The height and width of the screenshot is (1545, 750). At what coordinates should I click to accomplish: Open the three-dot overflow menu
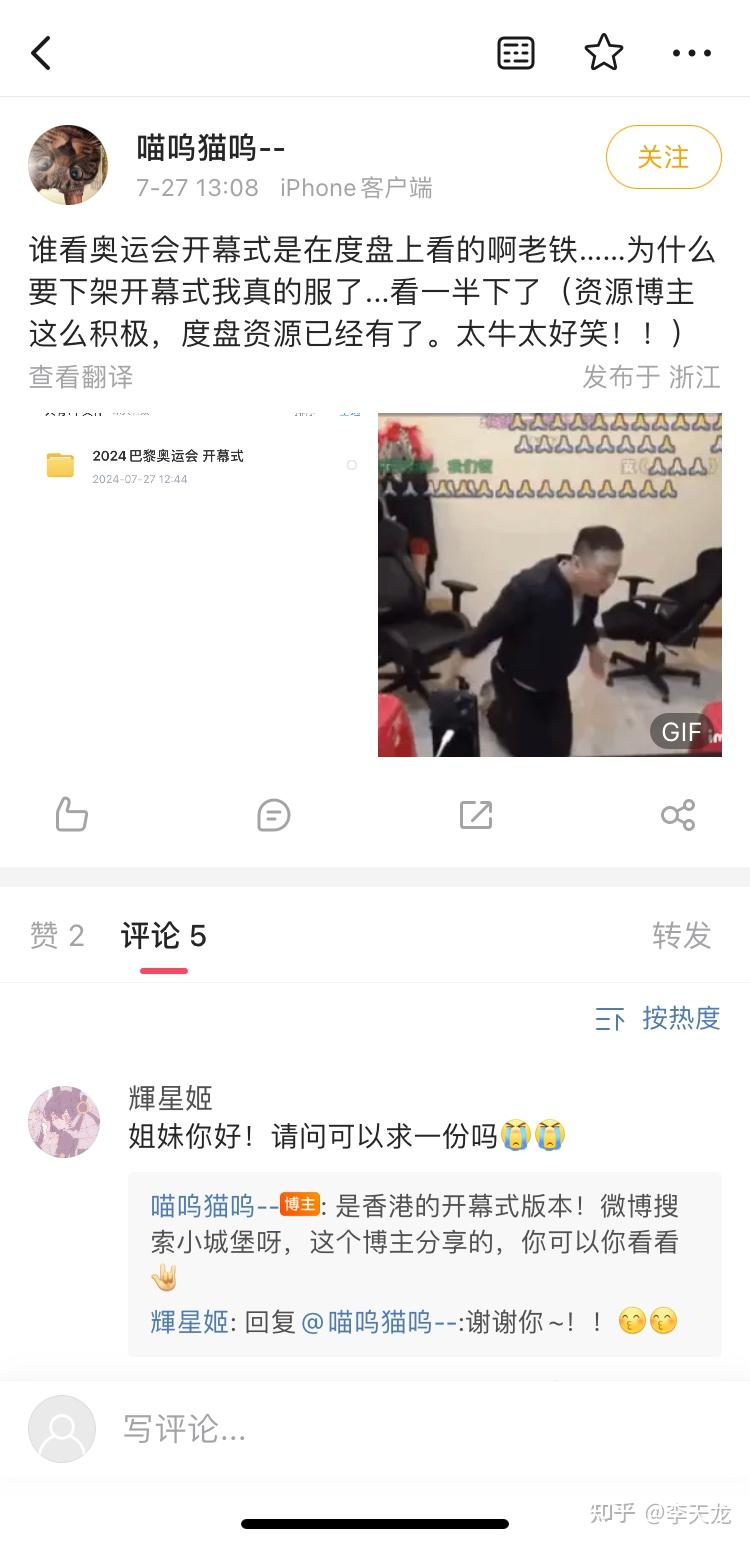(691, 53)
